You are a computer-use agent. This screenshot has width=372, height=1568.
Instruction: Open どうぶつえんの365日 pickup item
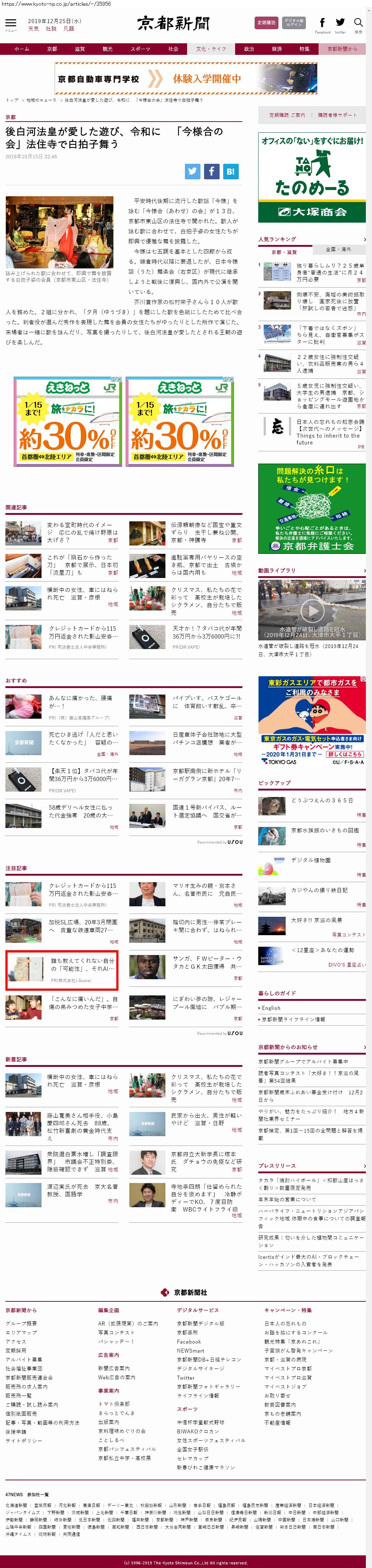(x=321, y=800)
